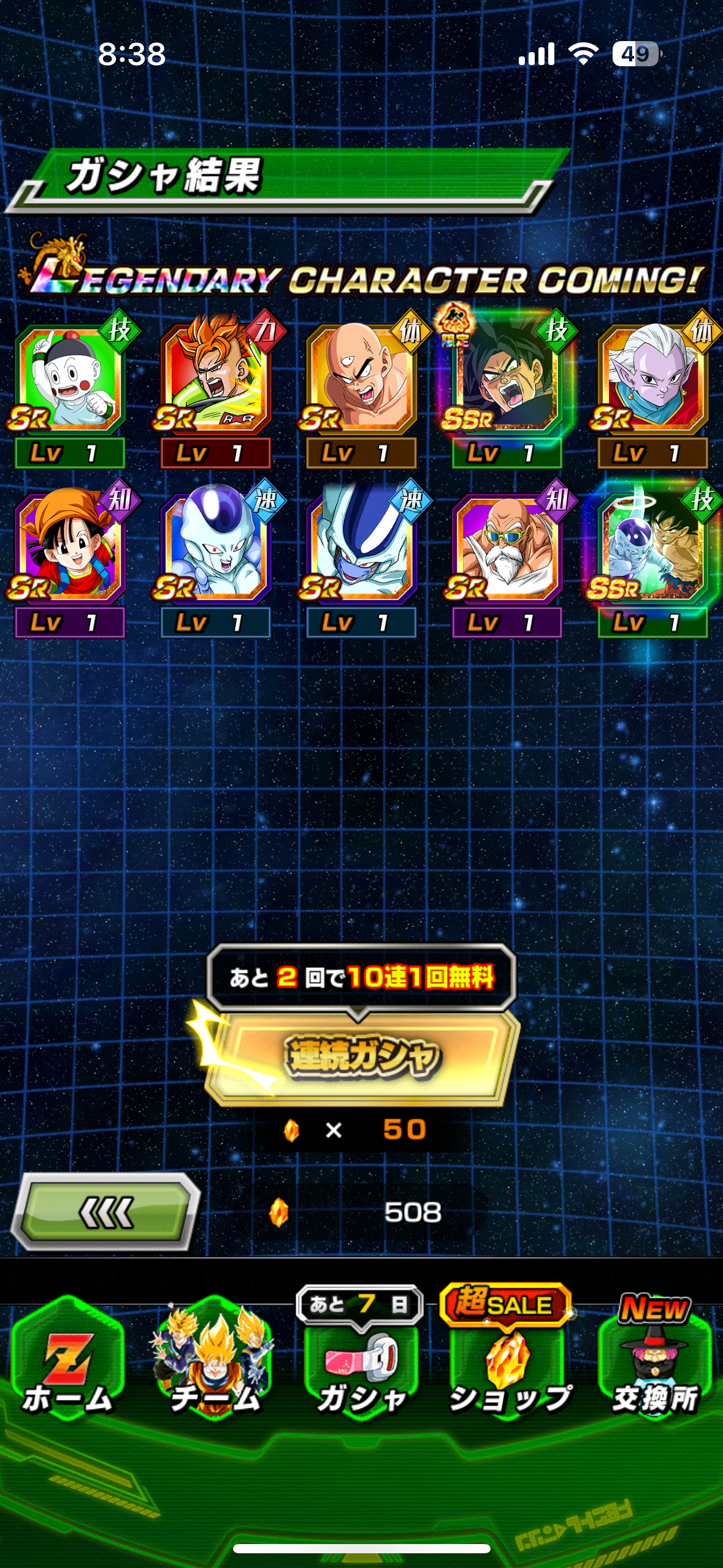View the SR Frieza first form card
723x1568 pixels.
215,558
